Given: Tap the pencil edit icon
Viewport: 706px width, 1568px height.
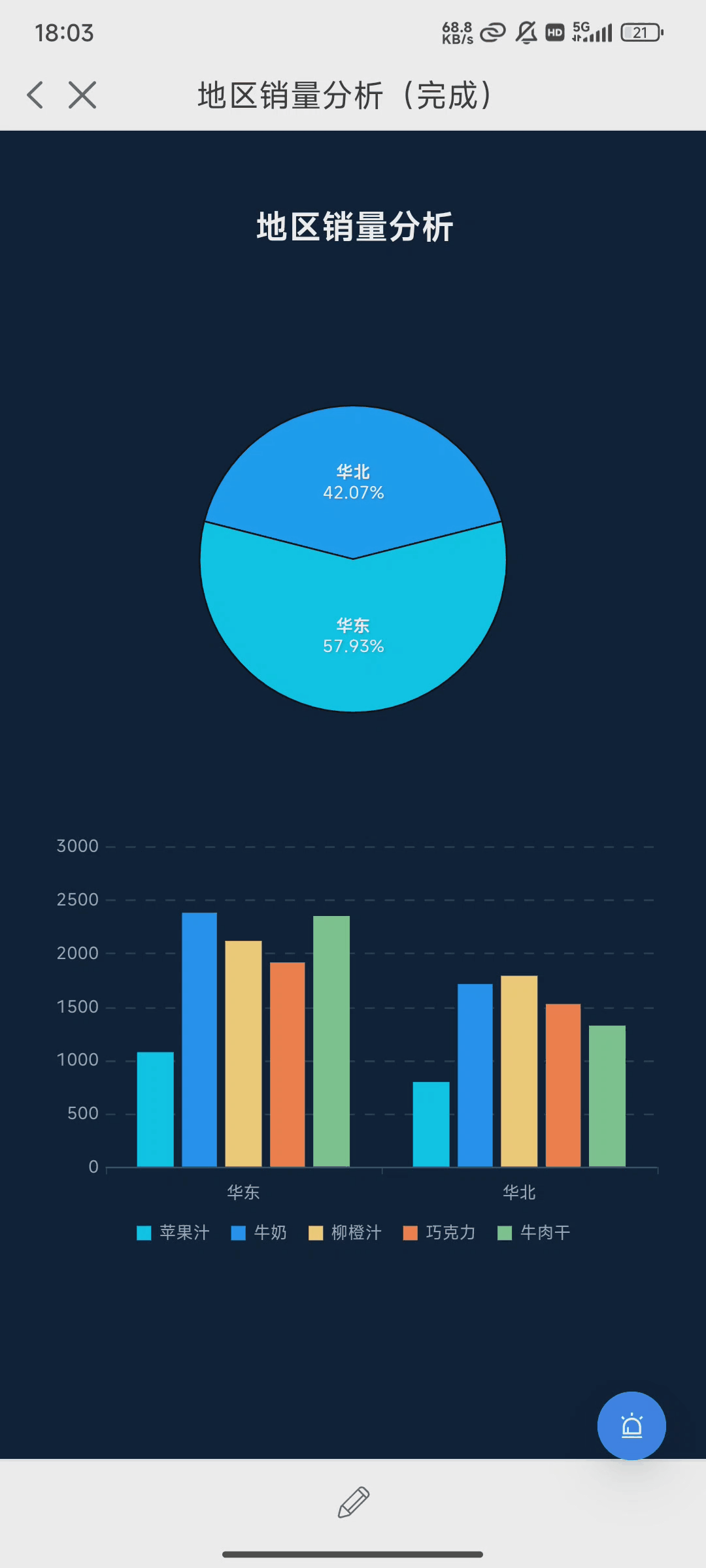Looking at the screenshot, I should [353, 1502].
